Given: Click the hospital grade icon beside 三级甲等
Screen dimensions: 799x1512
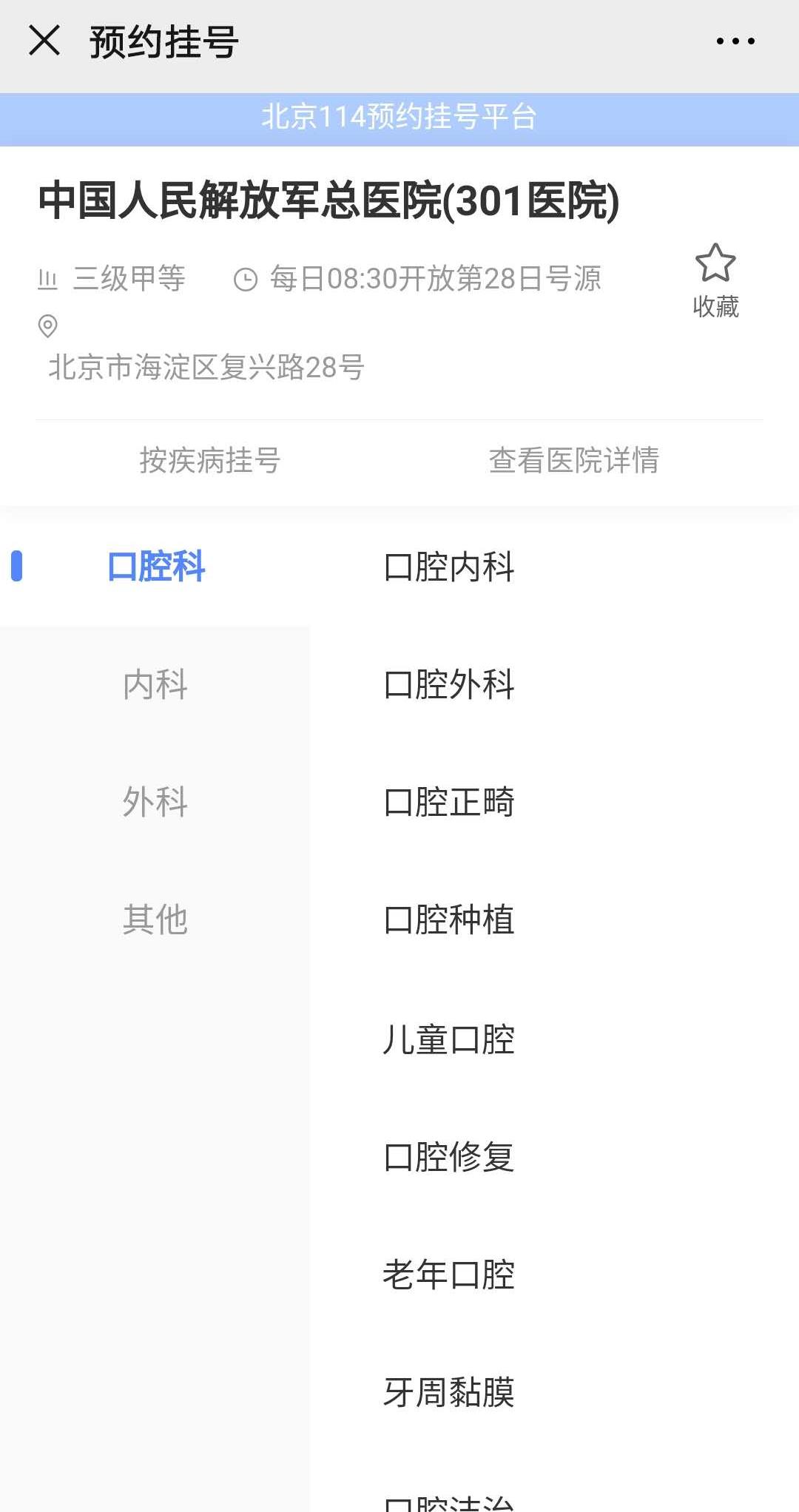Looking at the screenshot, I should coord(49,279).
